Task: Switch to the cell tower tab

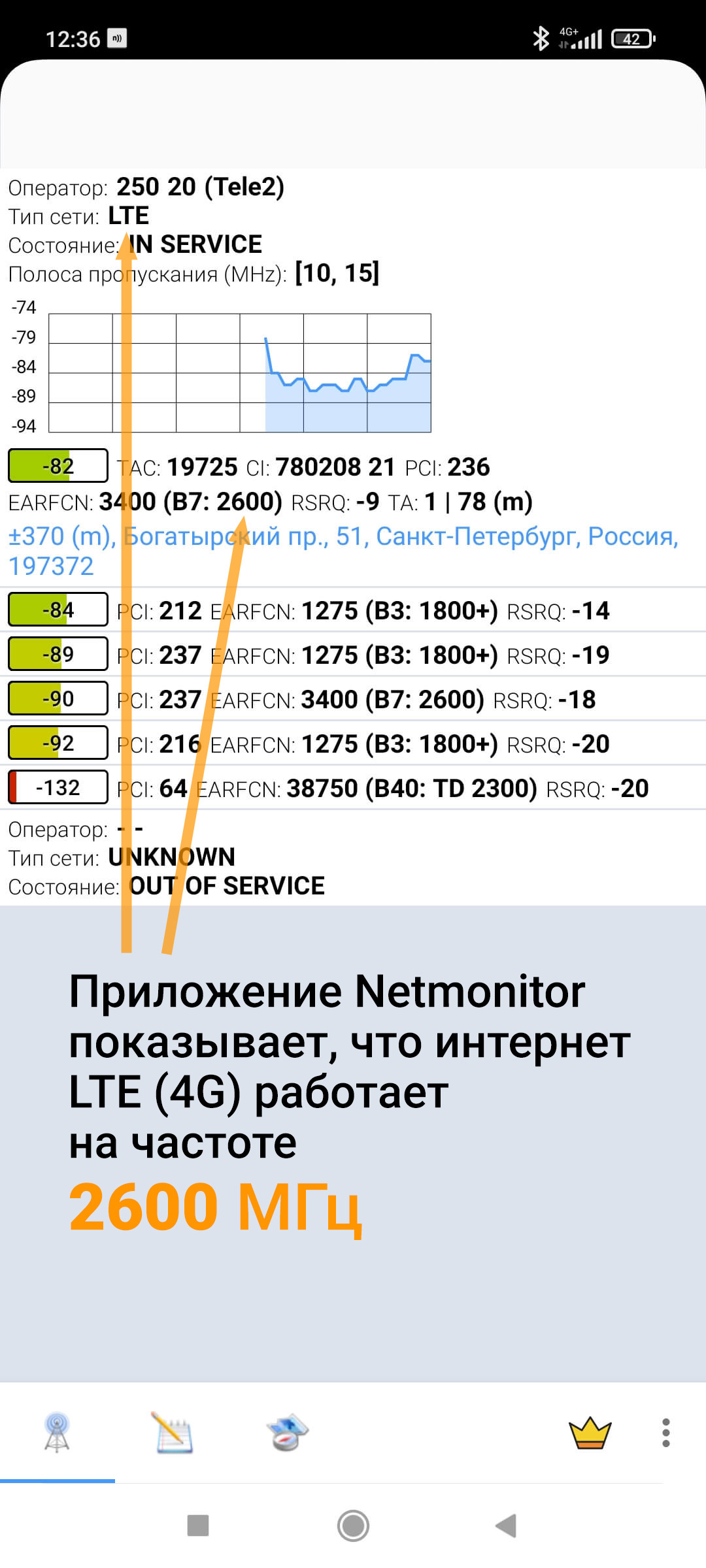Action: [x=57, y=1432]
